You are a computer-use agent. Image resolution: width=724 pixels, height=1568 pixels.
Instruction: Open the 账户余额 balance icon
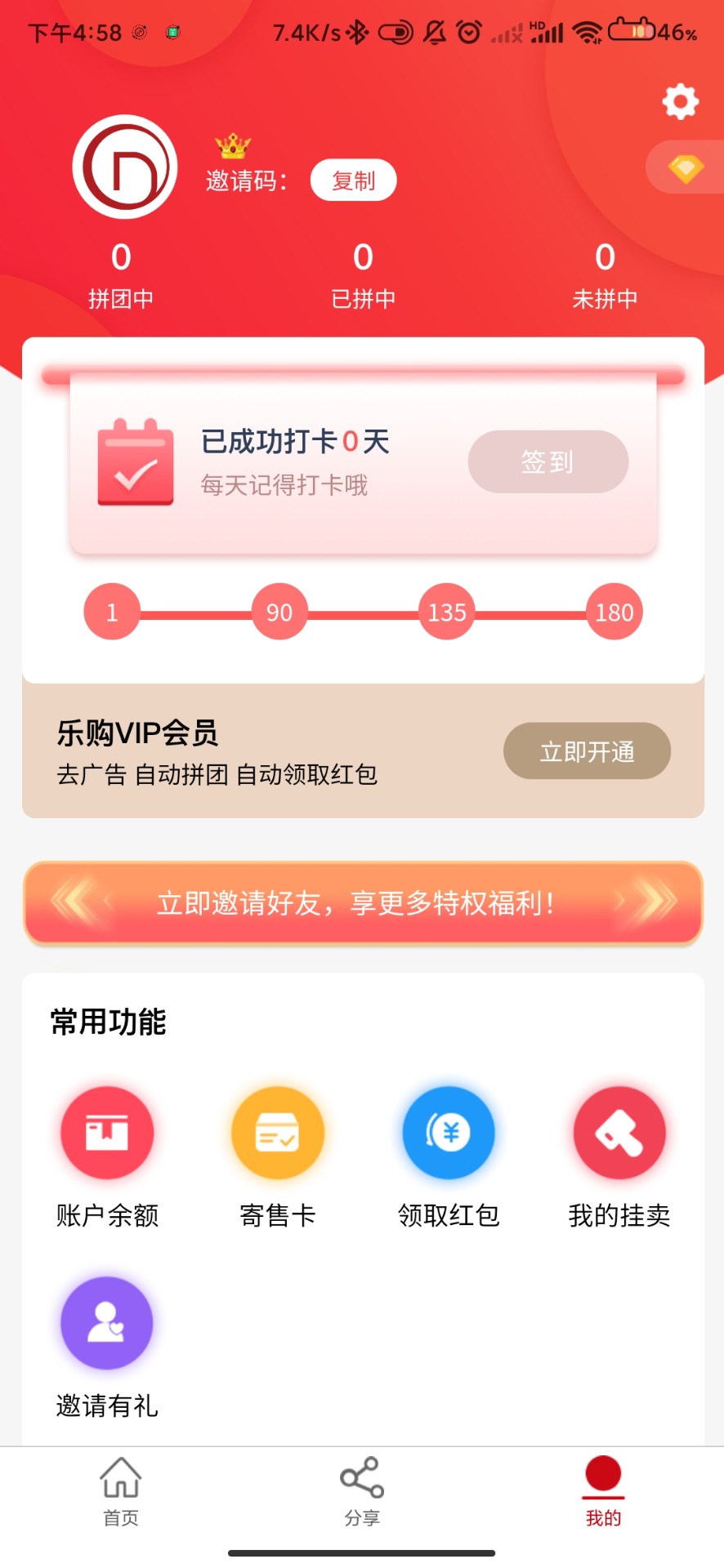point(107,1133)
